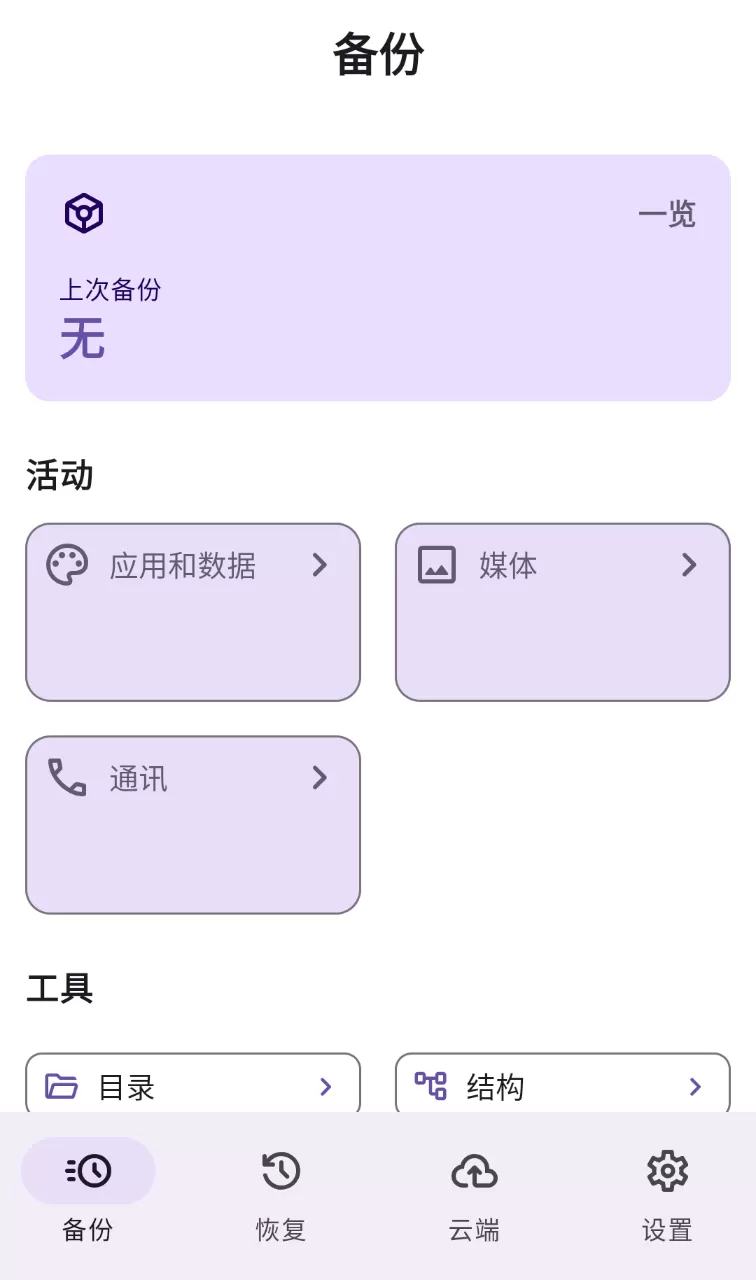
Task: Click the backup cube icon on summary card
Action: click(x=83, y=213)
